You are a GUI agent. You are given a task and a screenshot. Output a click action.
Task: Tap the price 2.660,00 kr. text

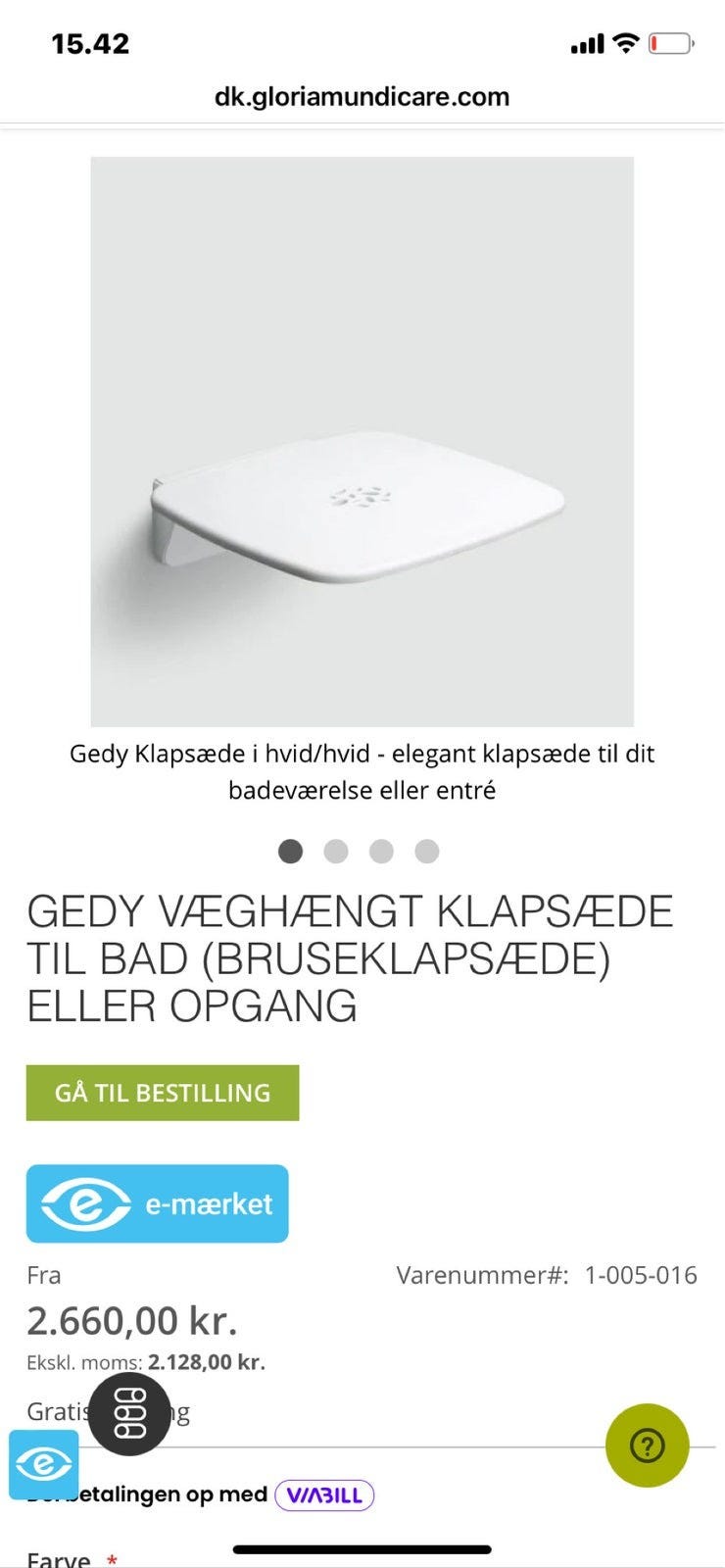point(129,1321)
